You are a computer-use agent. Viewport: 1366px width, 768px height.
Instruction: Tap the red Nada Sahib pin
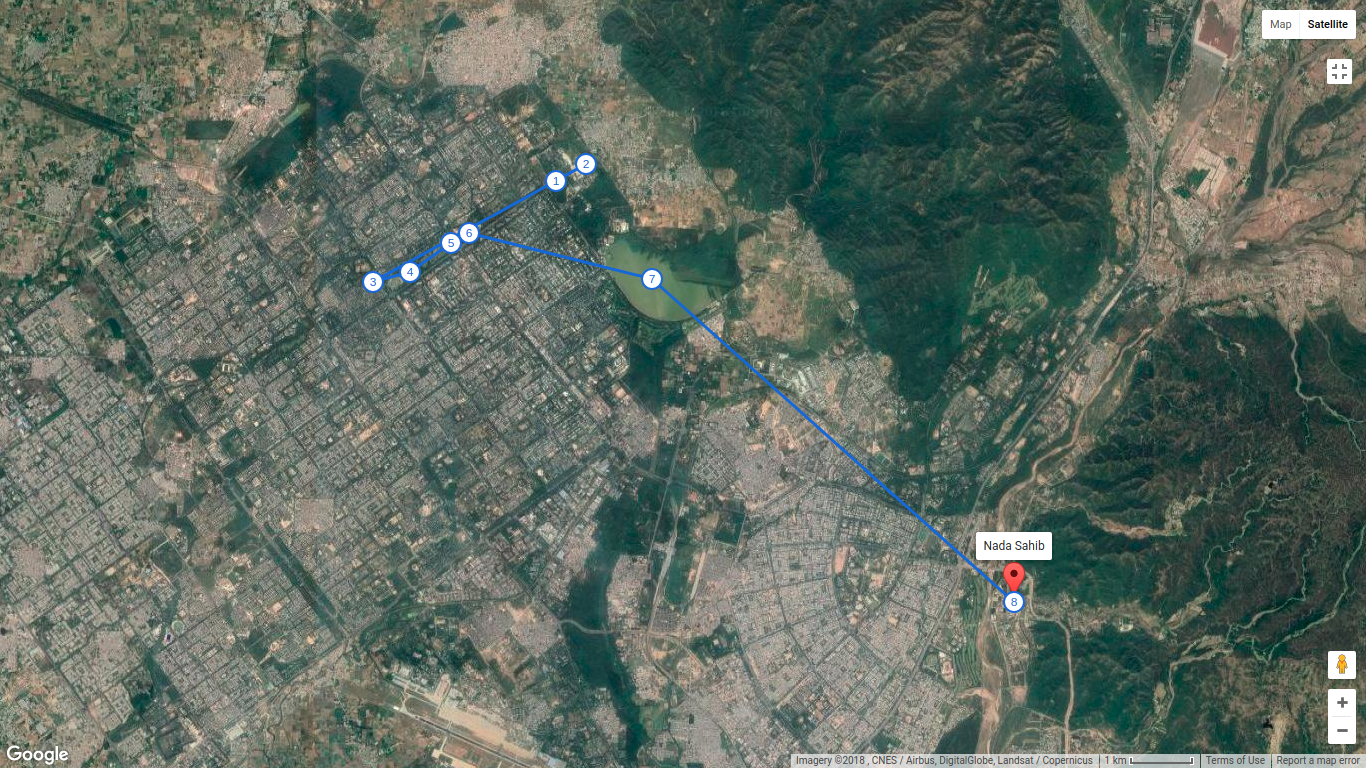coord(1014,577)
